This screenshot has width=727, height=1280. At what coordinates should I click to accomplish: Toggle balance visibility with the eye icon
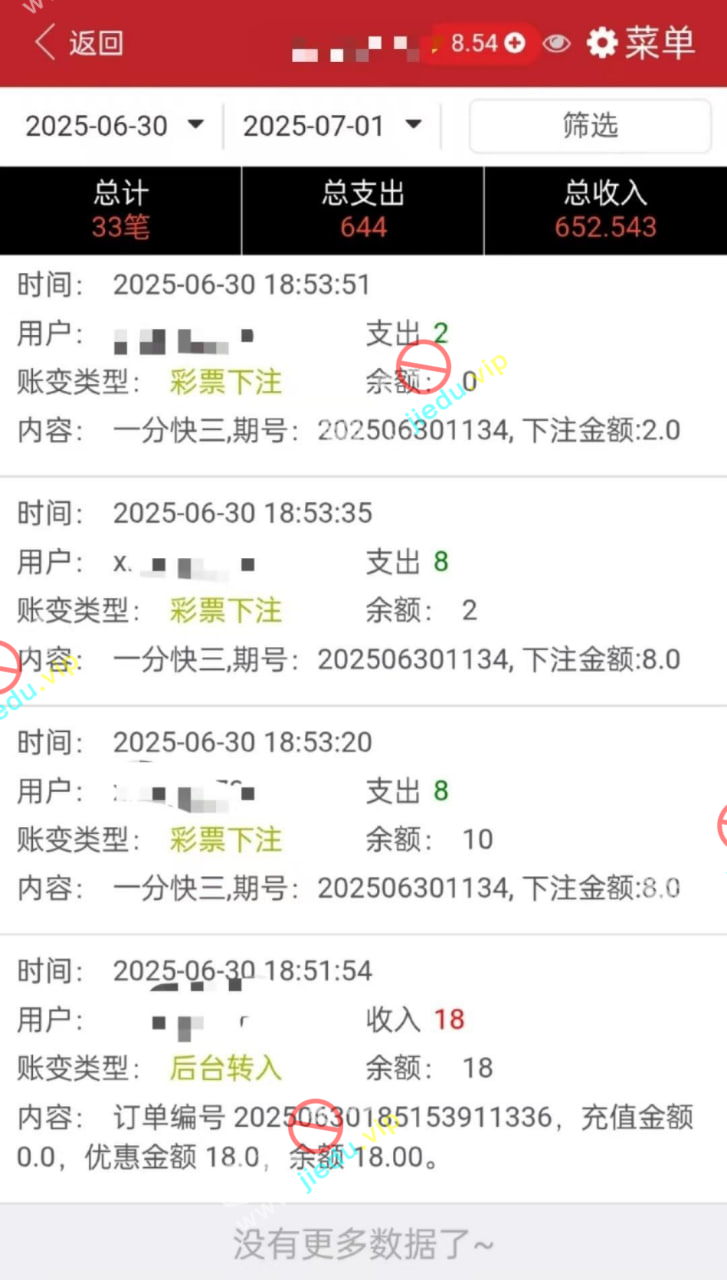click(557, 43)
